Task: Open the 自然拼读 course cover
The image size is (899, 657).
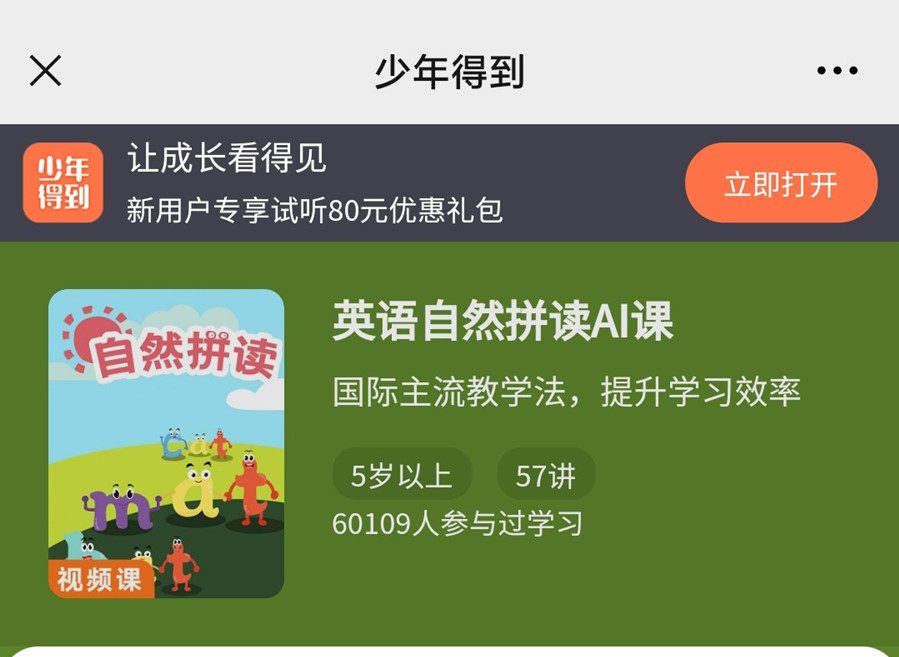Action: click(x=166, y=444)
